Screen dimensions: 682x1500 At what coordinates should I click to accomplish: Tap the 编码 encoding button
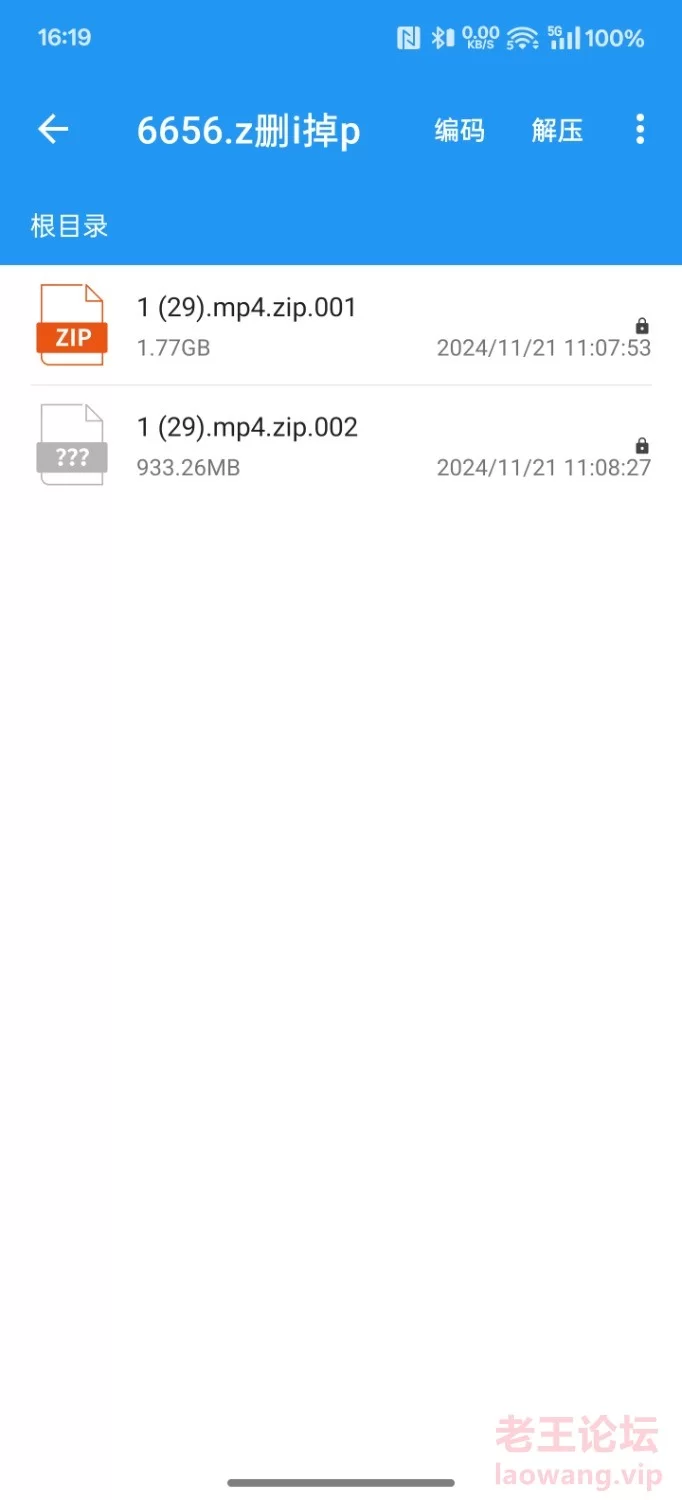459,131
